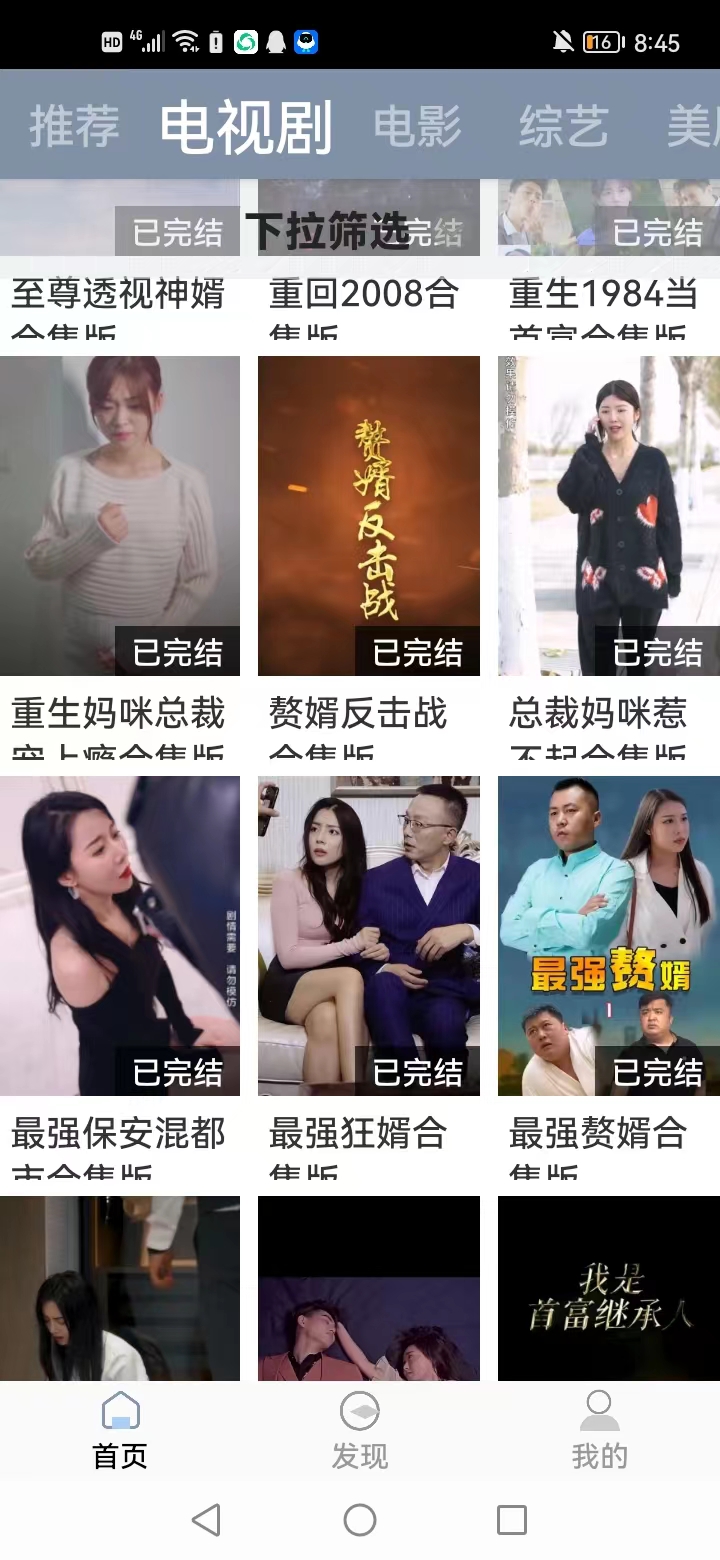
Task: Switch to the 推荐 tab
Action: click(x=74, y=126)
